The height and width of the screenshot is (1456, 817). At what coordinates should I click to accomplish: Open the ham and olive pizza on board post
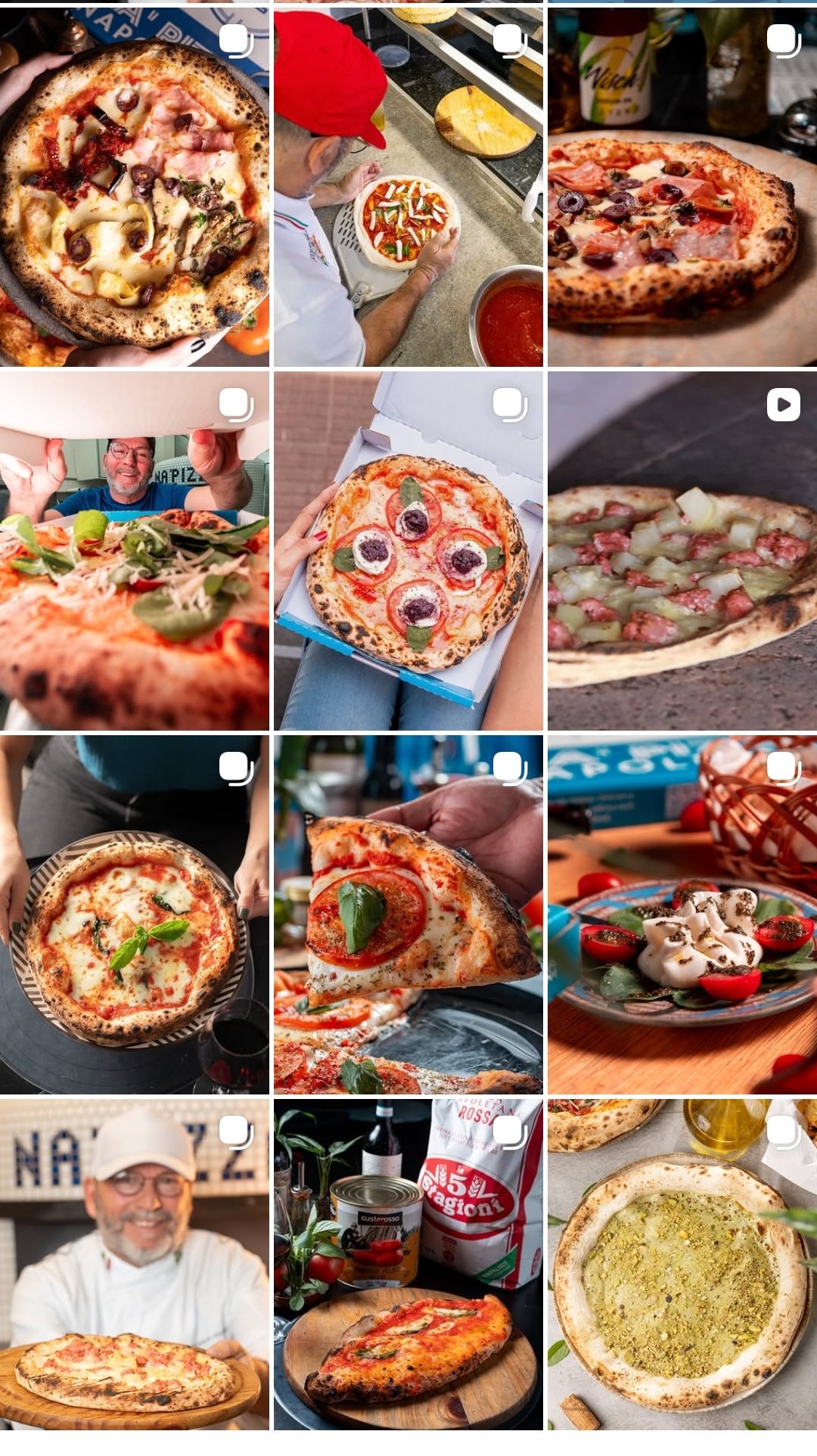682,188
